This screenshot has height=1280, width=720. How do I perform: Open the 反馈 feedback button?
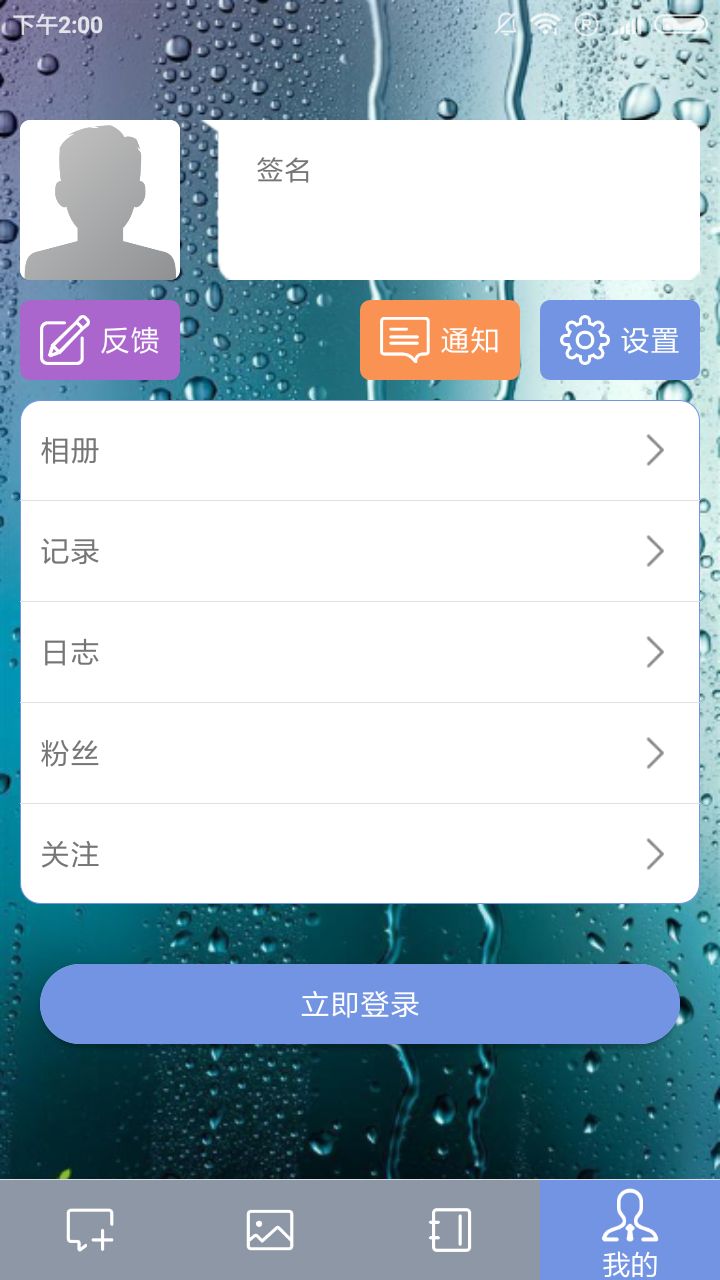pyautogui.click(x=100, y=340)
